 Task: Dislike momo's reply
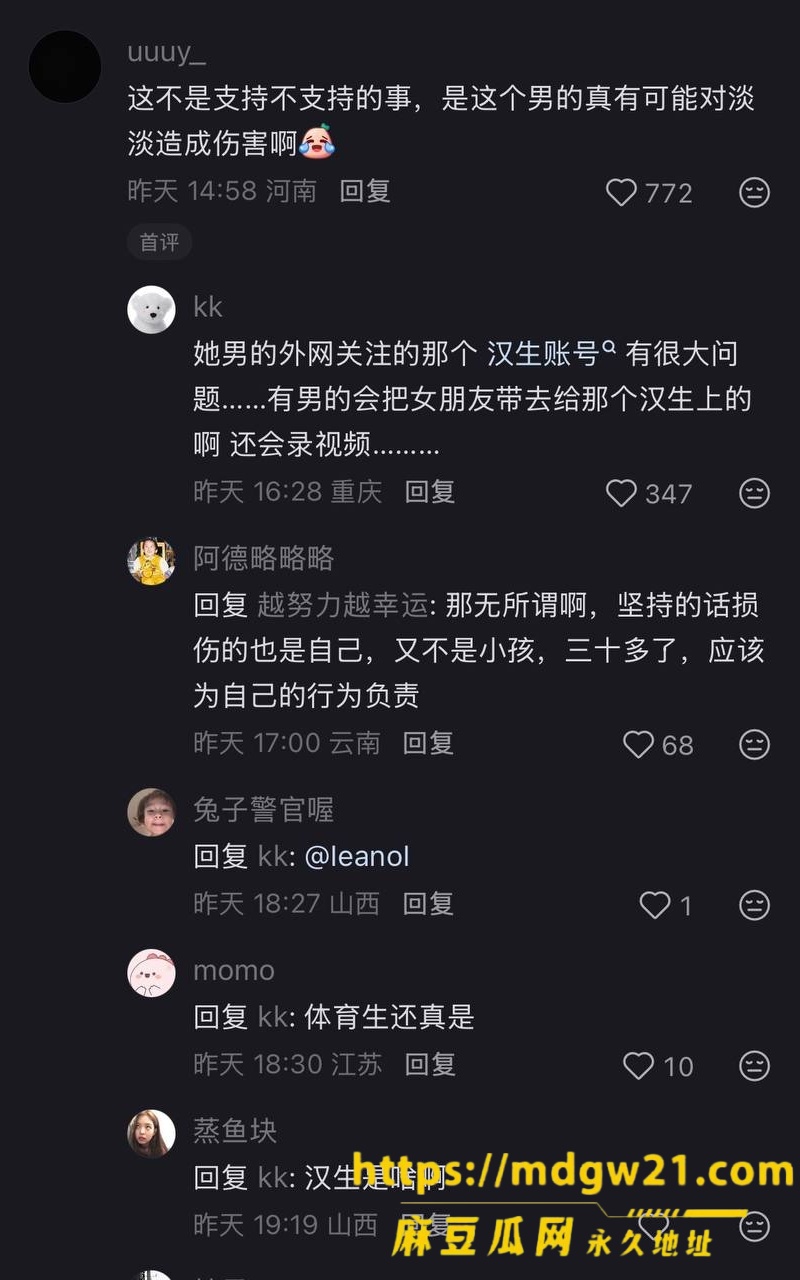tap(754, 1066)
